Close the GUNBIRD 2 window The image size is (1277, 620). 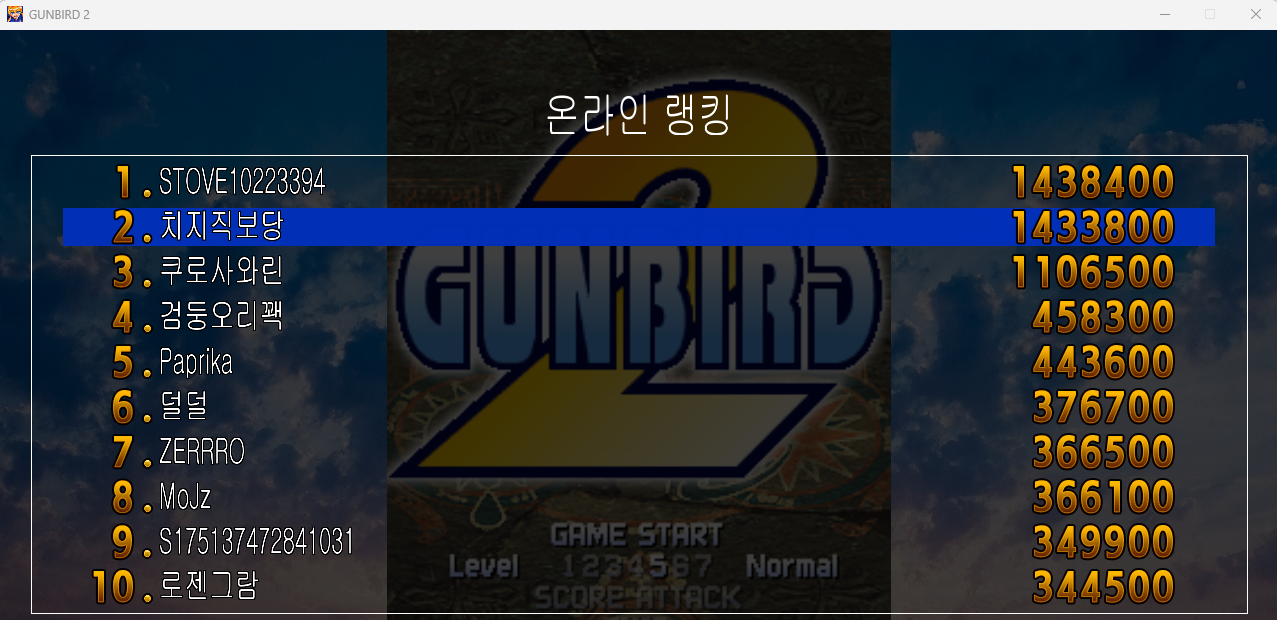1255,14
